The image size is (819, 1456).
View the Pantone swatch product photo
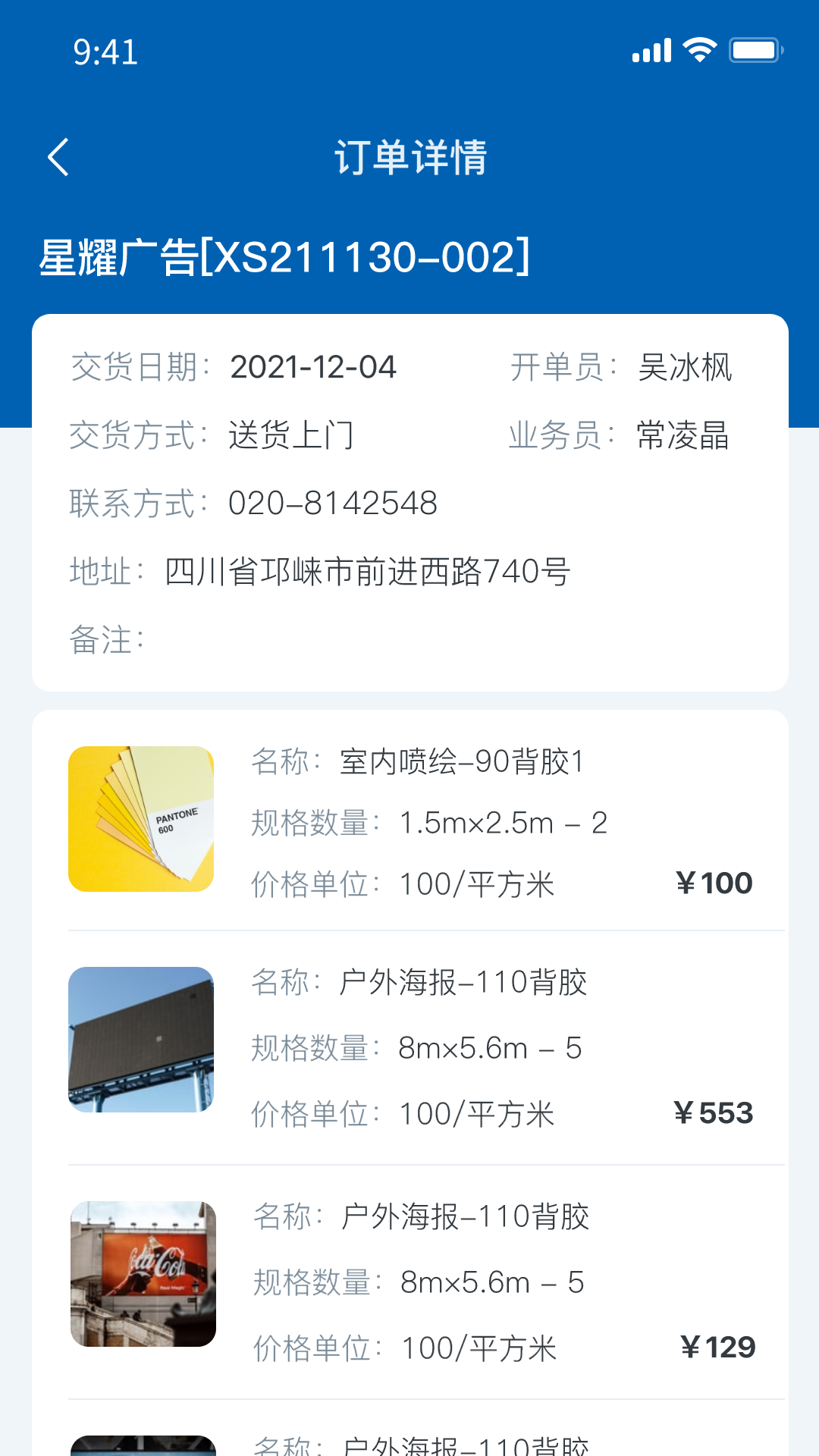[x=141, y=817]
